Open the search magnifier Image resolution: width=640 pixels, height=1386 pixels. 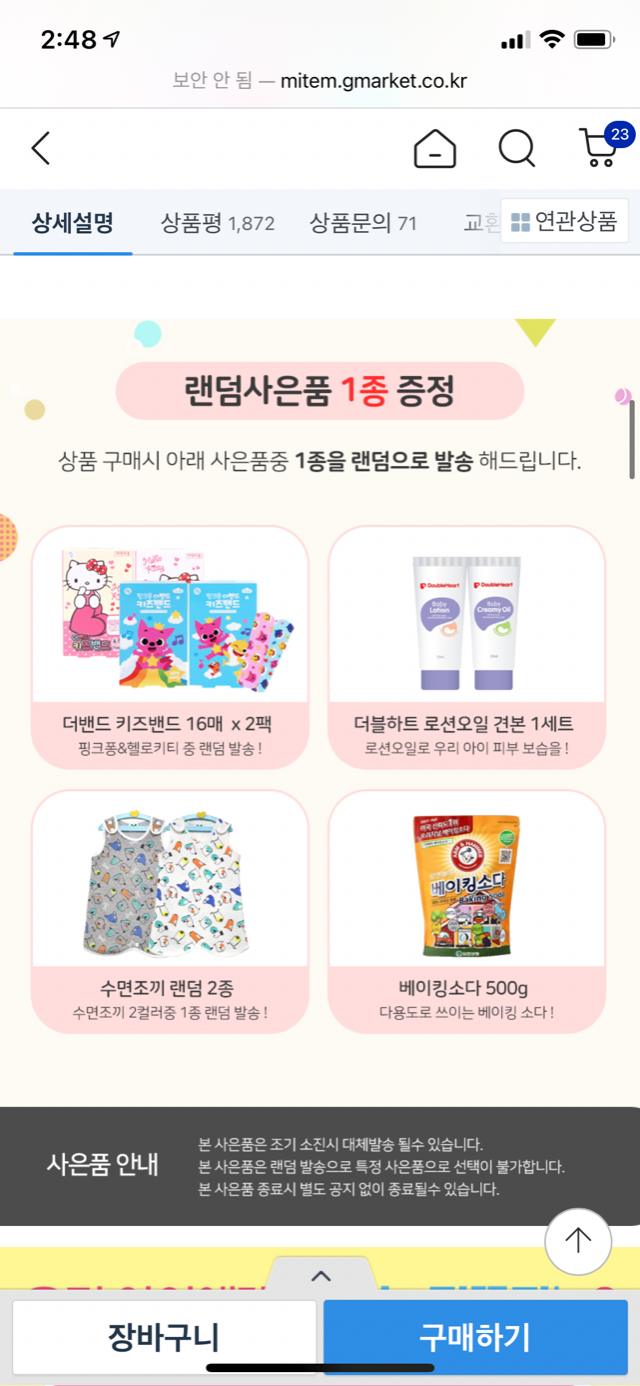coord(517,149)
